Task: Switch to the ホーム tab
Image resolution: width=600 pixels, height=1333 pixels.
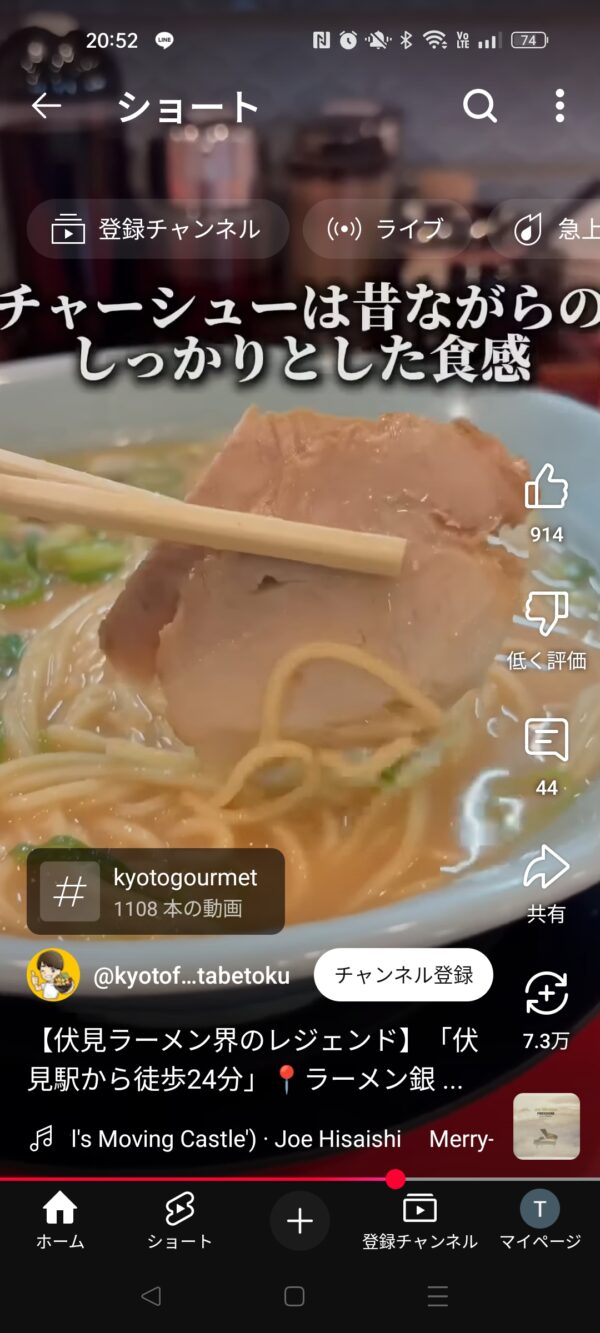Action: [60, 1220]
